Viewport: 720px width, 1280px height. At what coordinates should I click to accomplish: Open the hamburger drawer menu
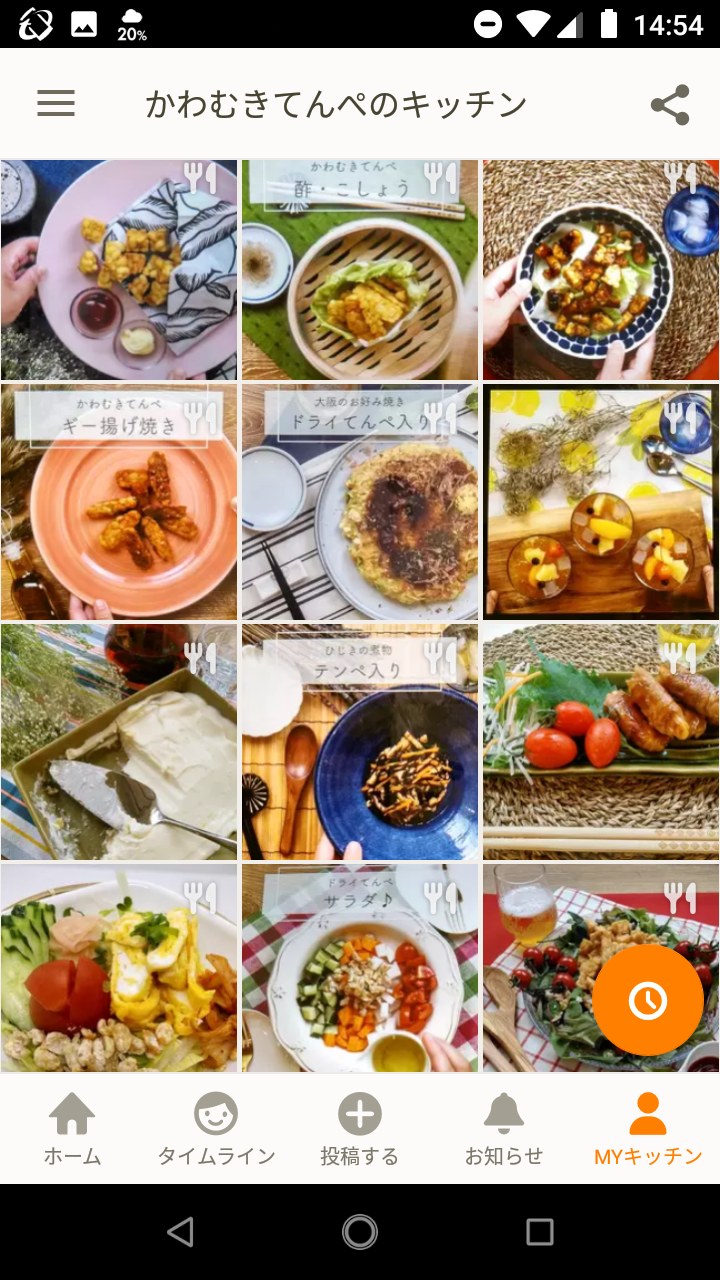56,104
